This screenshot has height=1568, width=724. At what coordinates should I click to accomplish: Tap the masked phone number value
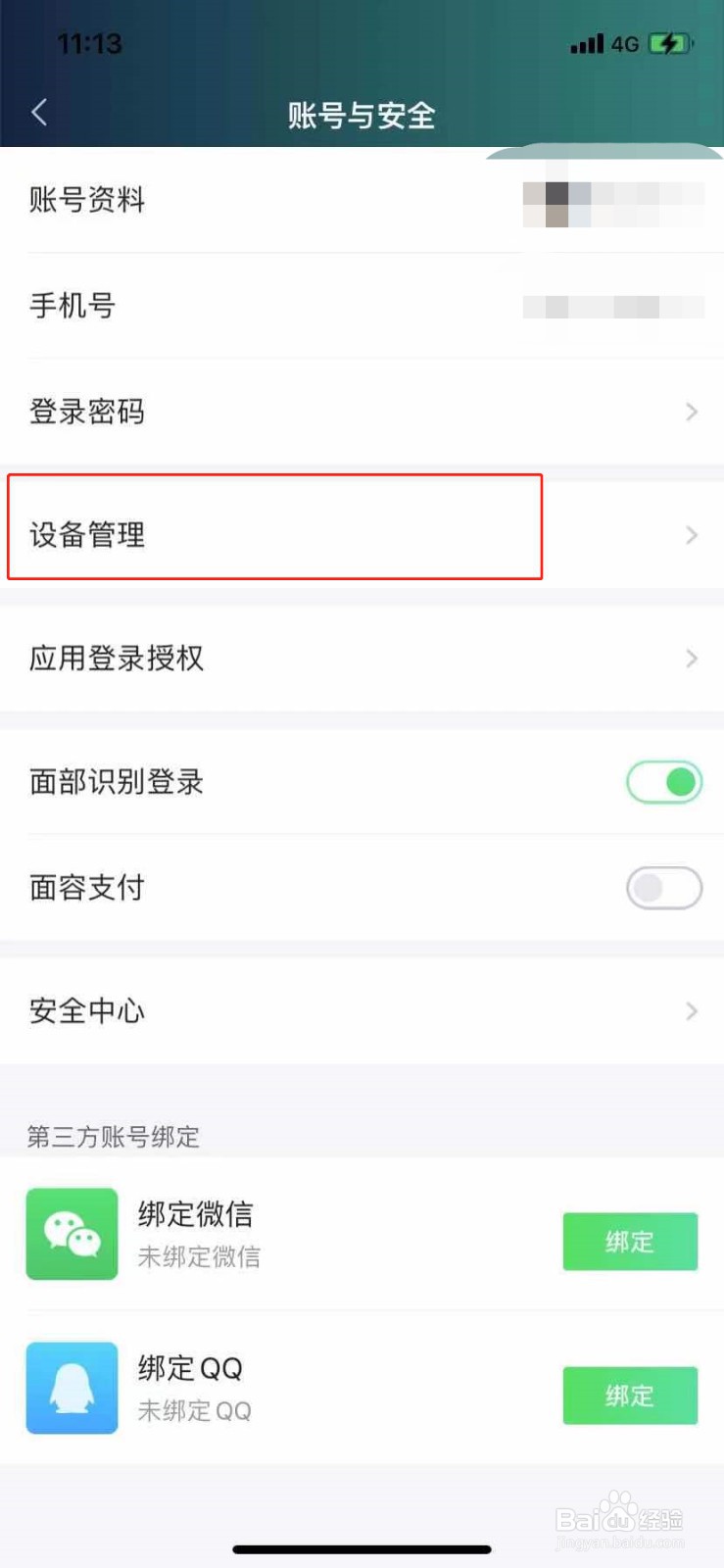tap(612, 305)
